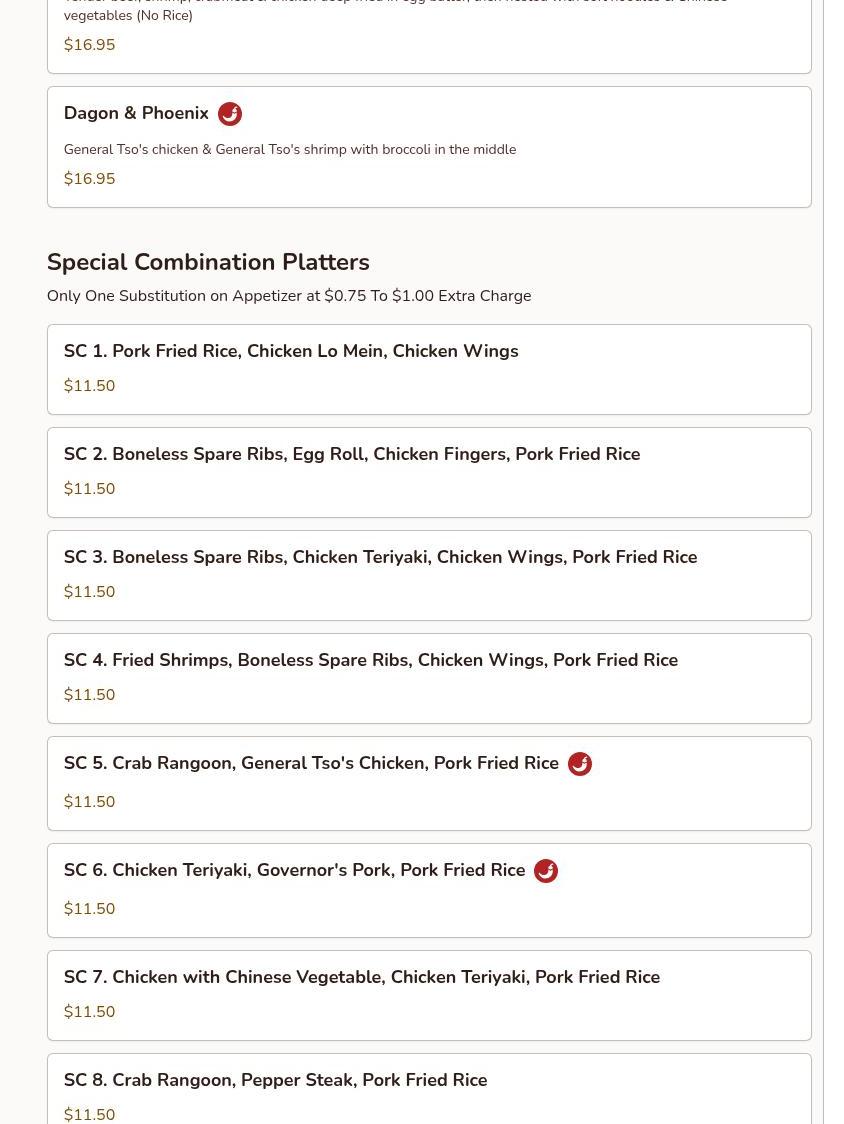Image resolution: width=844 pixels, height=1124 pixels.
Task: Tap the SC 4 Fried Shrimps platter
Action: 428,678
